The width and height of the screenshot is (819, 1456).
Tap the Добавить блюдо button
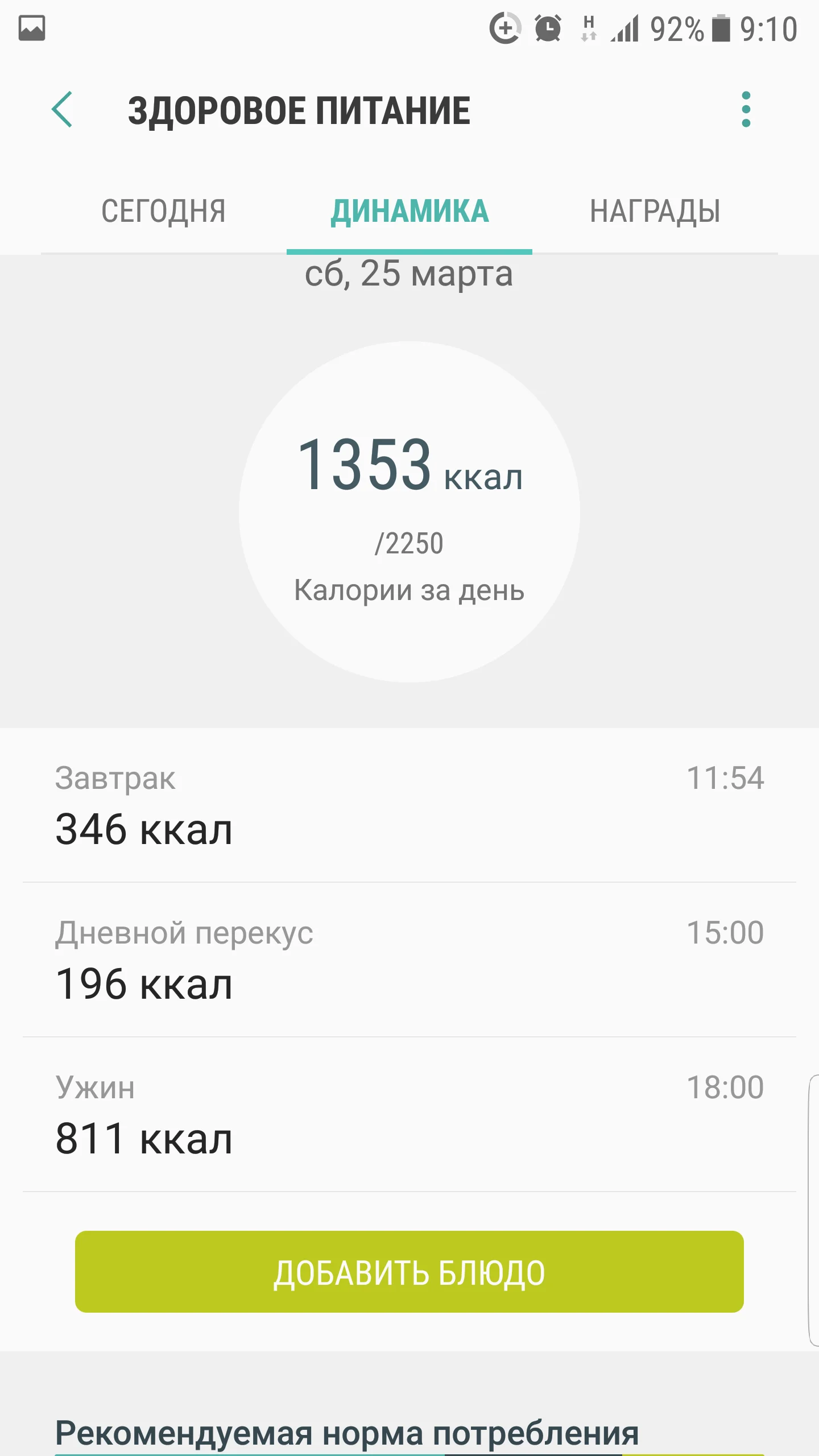tap(409, 1272)
